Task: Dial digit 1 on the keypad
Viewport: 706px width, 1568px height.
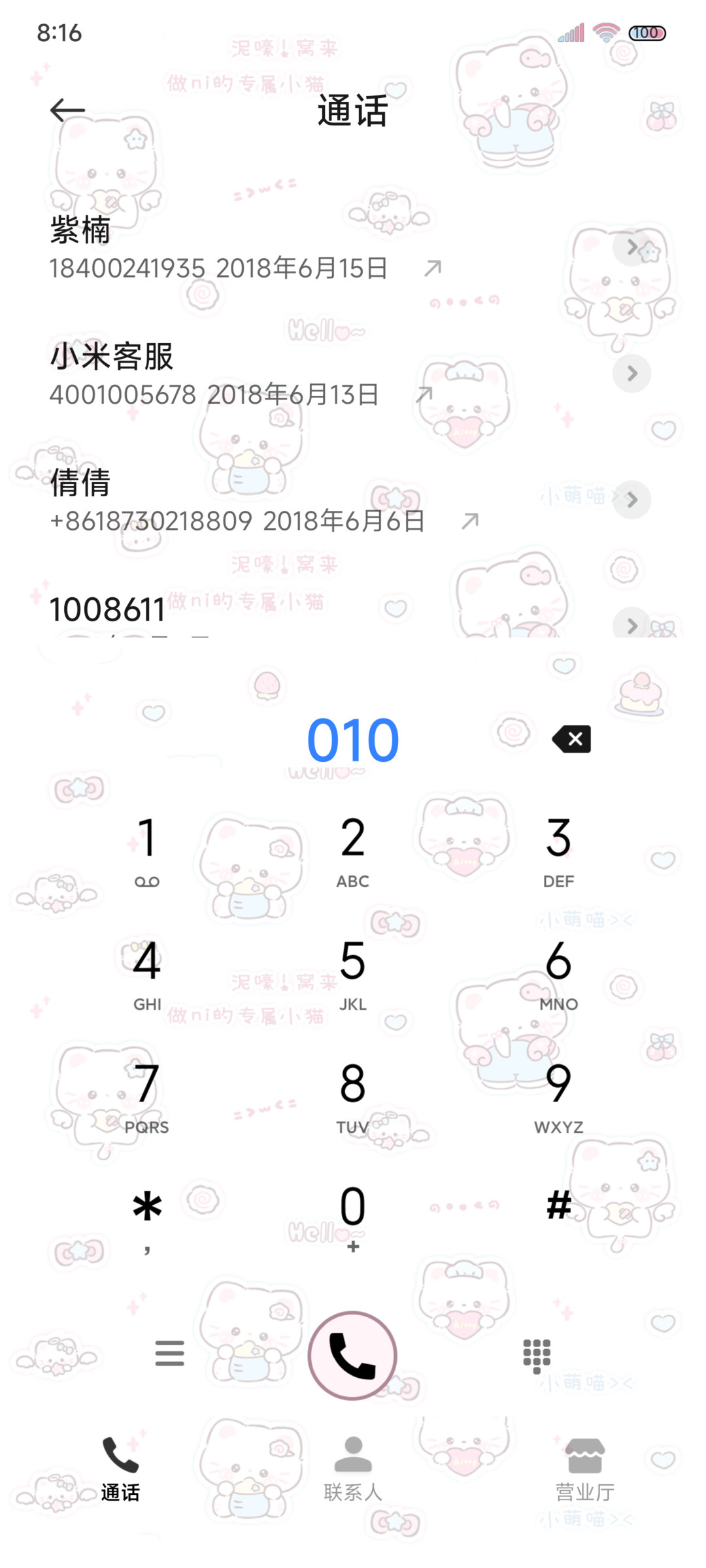Action: click(147, 849)
